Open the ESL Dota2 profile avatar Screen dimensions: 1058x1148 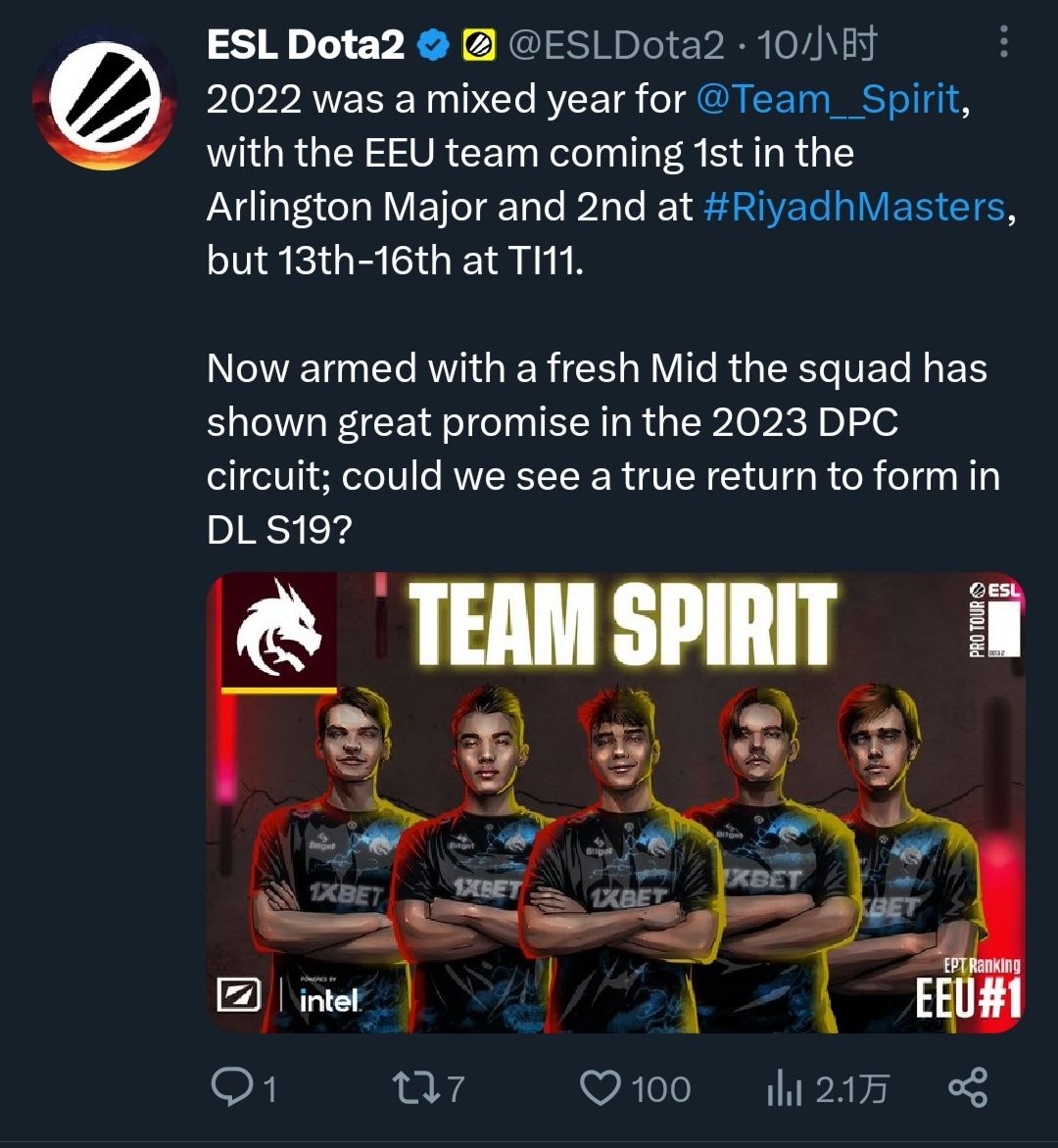point(105,98)
